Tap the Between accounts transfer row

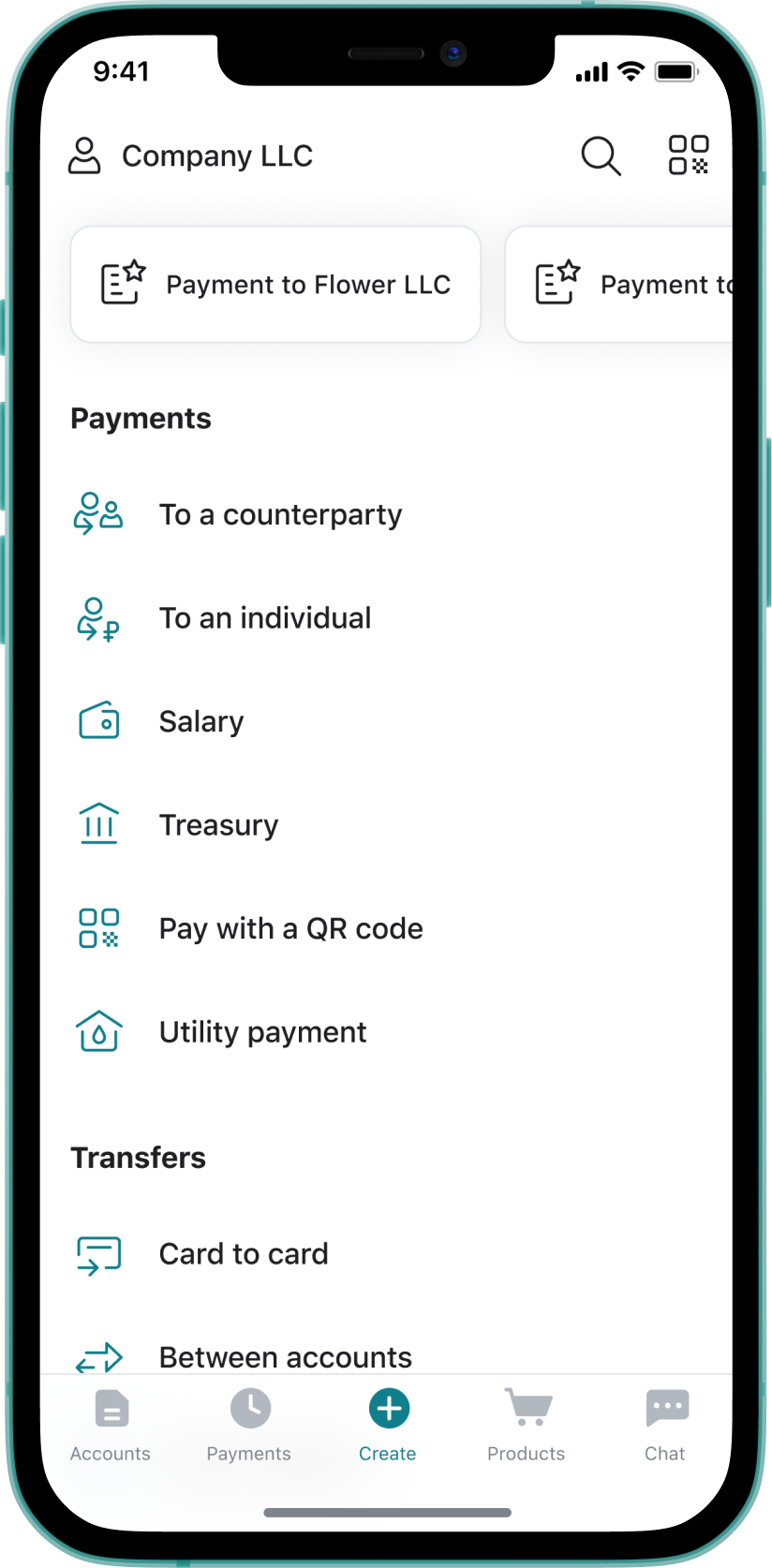click(x=285, y=1355)
